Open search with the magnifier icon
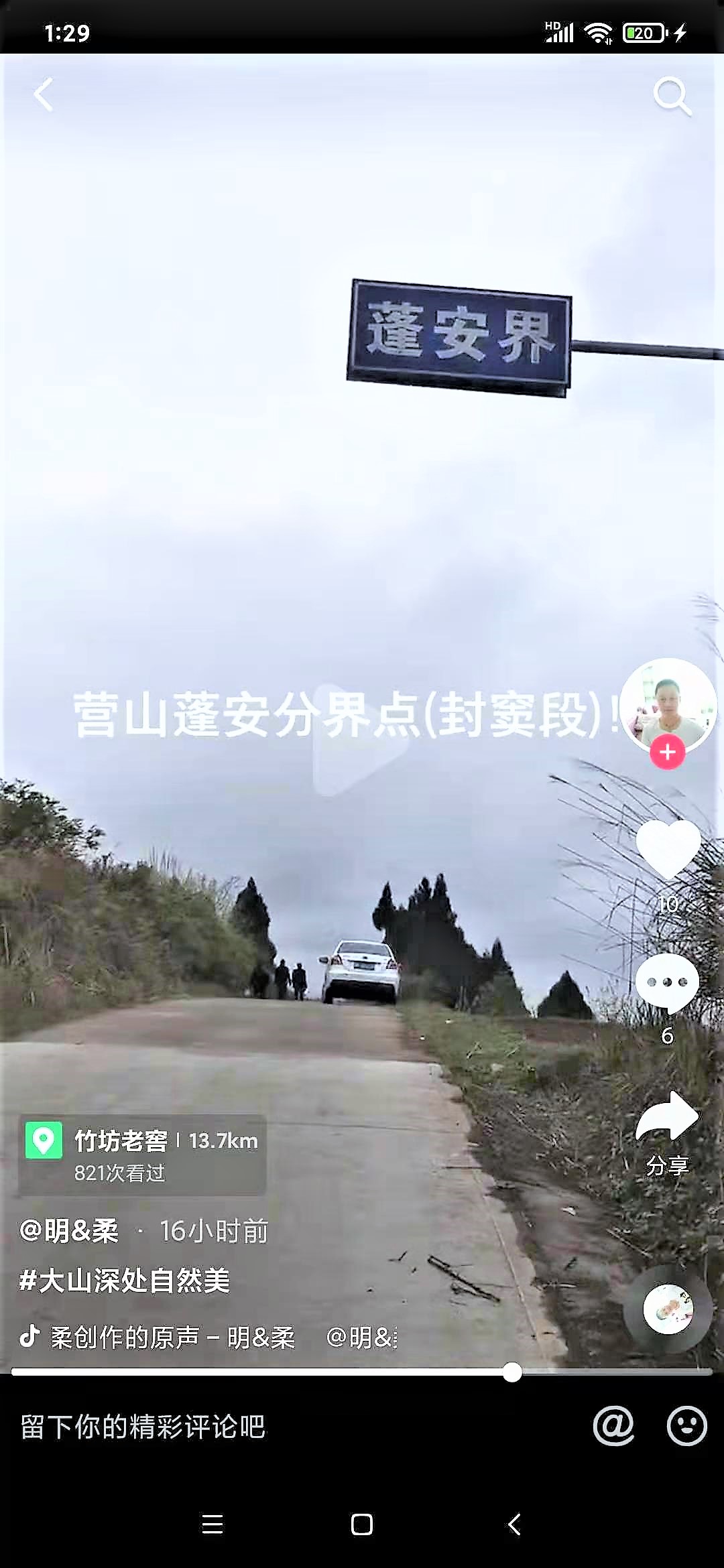This screenshot has height=1568, width=724. 672,96
